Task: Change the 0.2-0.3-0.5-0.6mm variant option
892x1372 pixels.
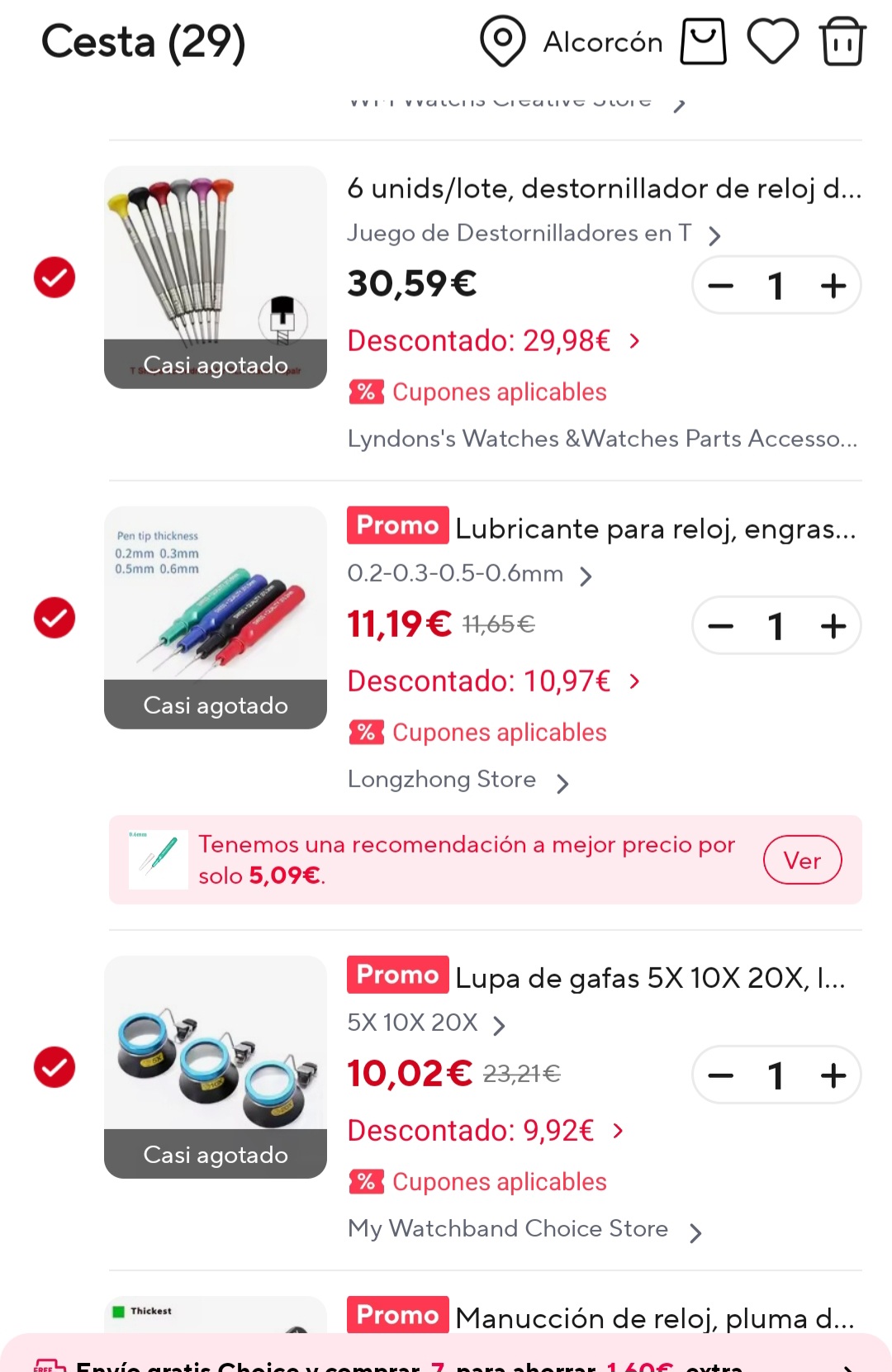Action: (x=469, y=574)
